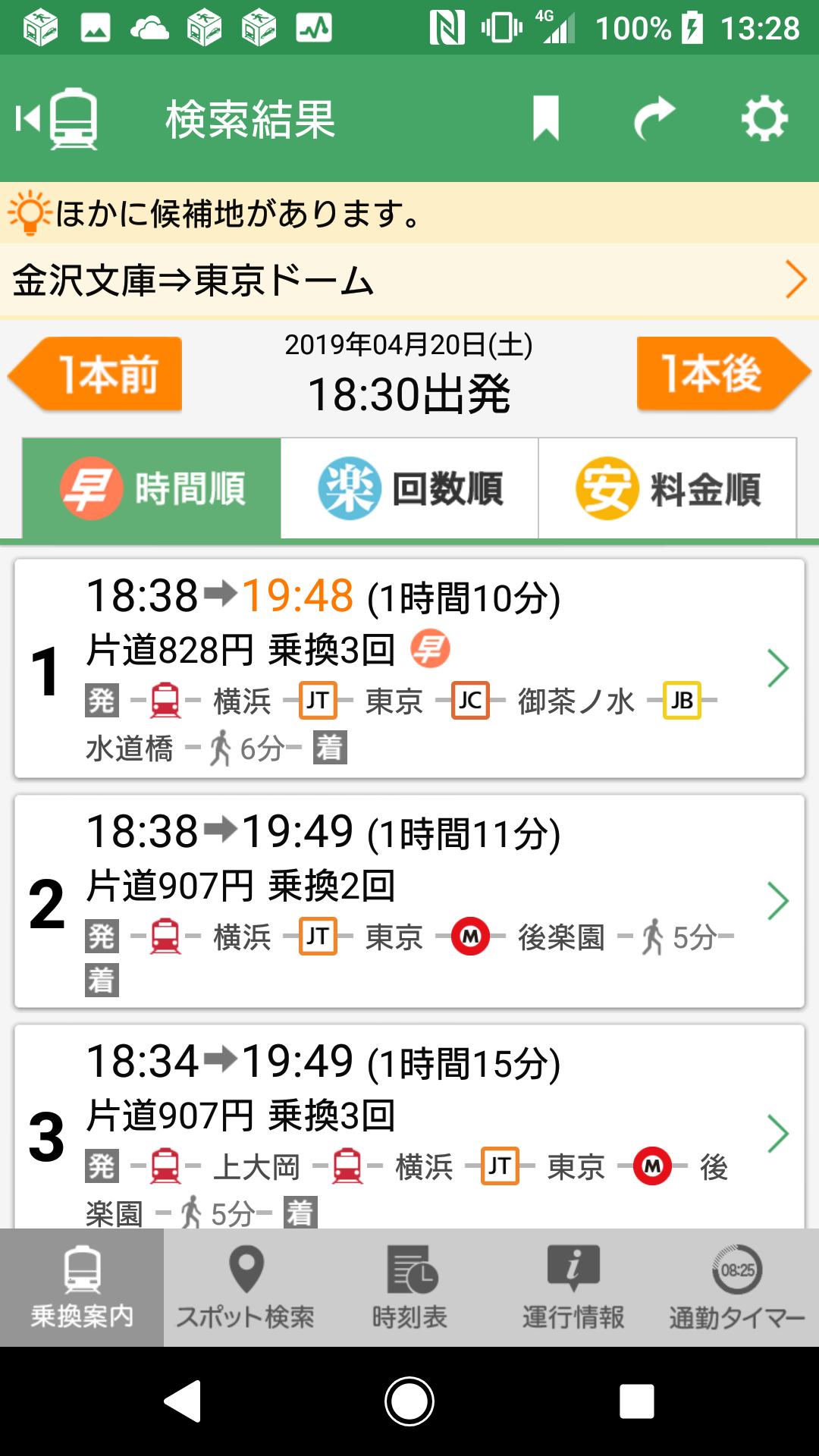
Task: Switch to the 回数順 tab
Action: tap(409, 488)
